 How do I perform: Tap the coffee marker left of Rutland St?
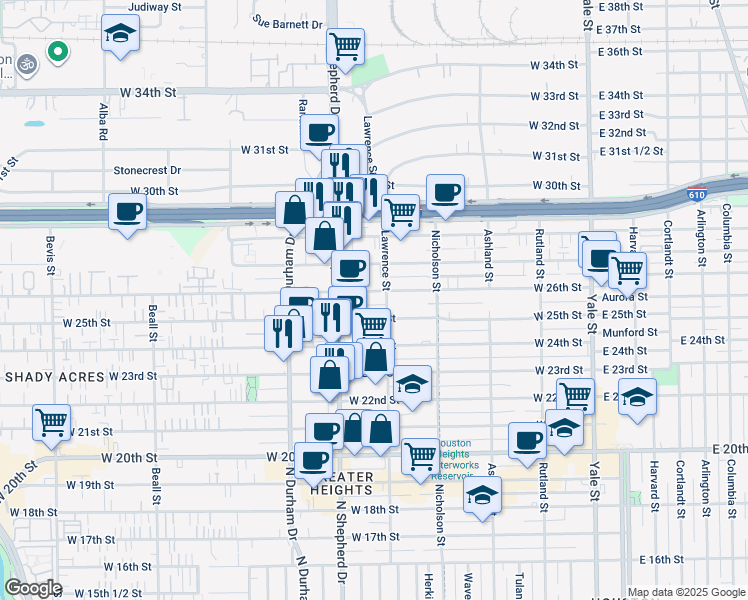[x=527, y=440]
